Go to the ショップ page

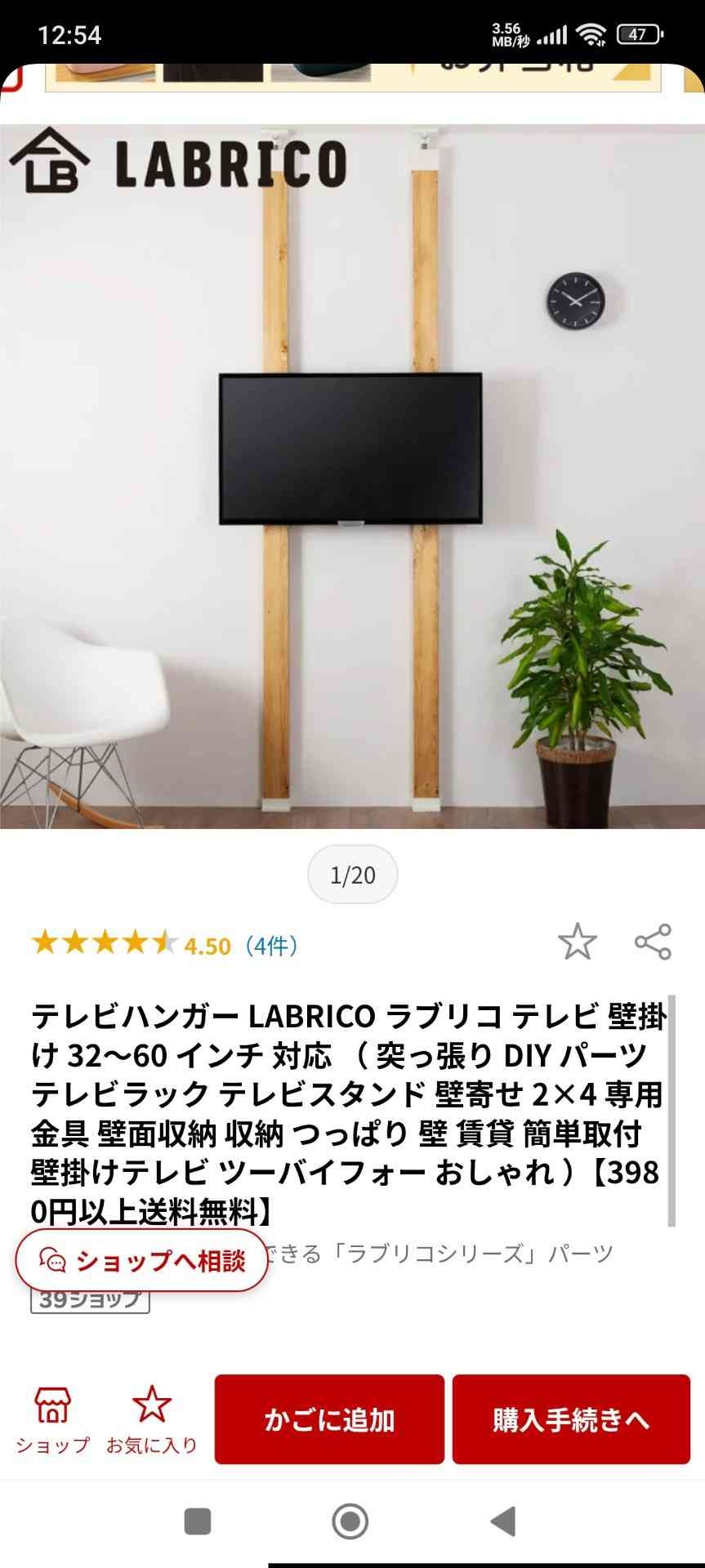tap(52, 1419)
